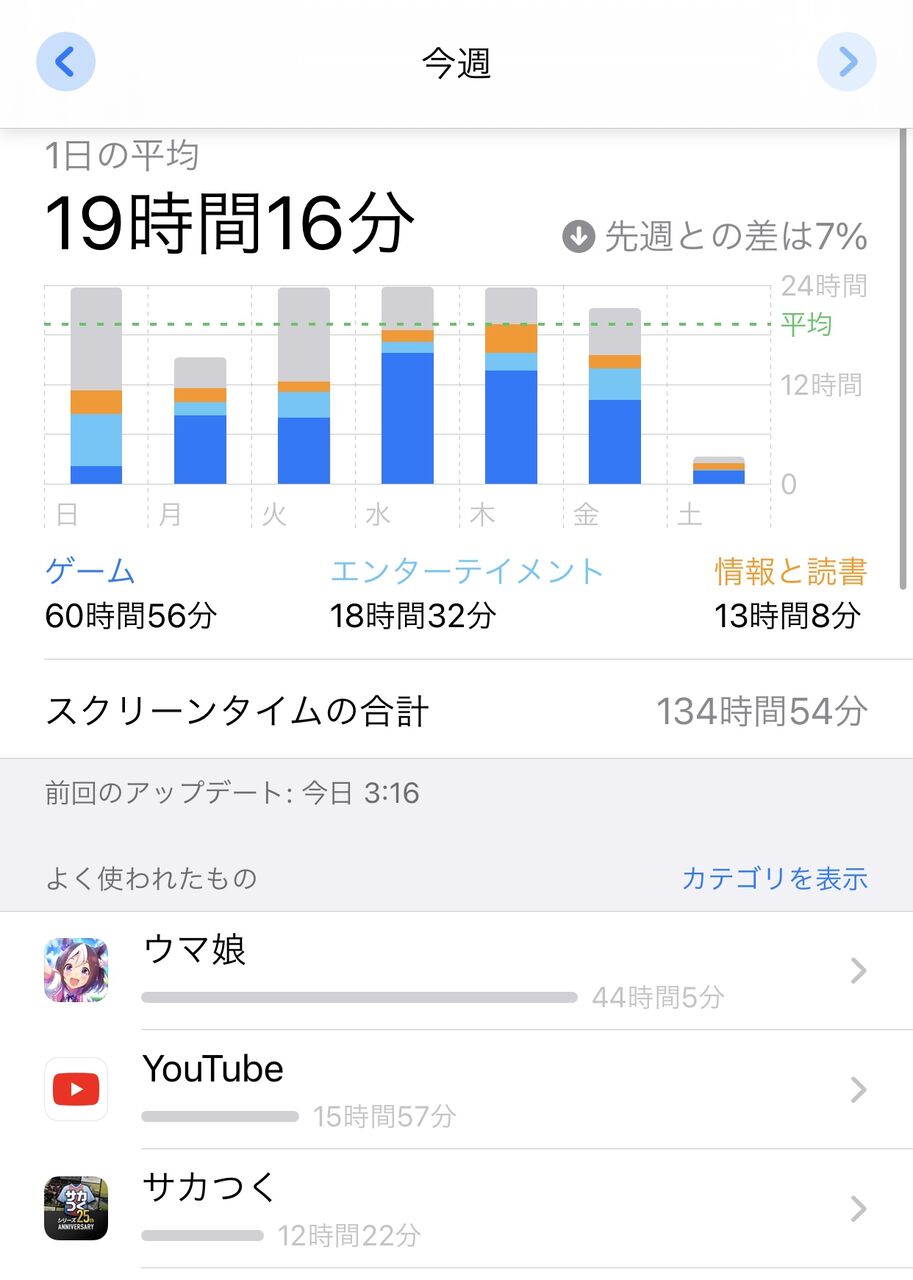
Task: Select Wednesday's bar in the usage chart
Action: [407, 386]
